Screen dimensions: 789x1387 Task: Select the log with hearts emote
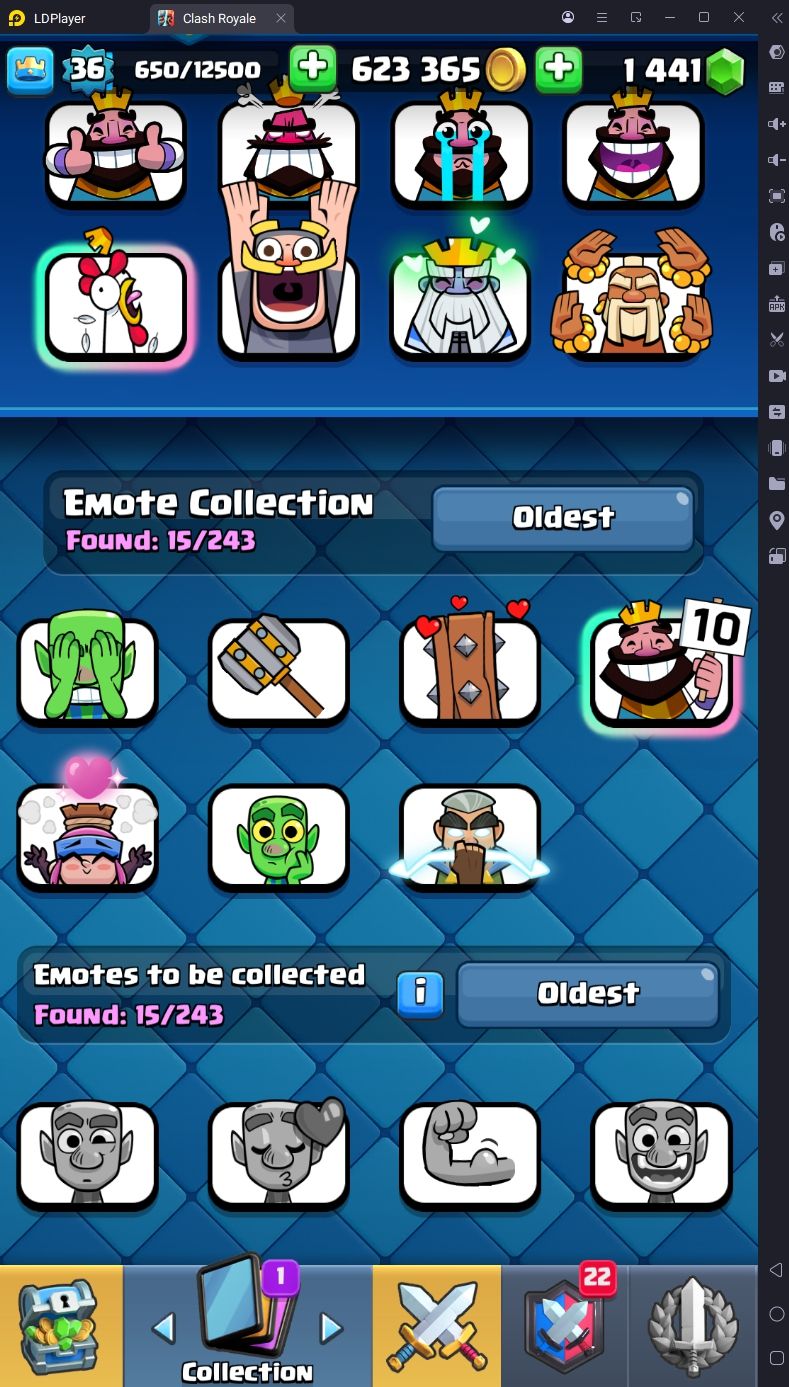(470, 668)
